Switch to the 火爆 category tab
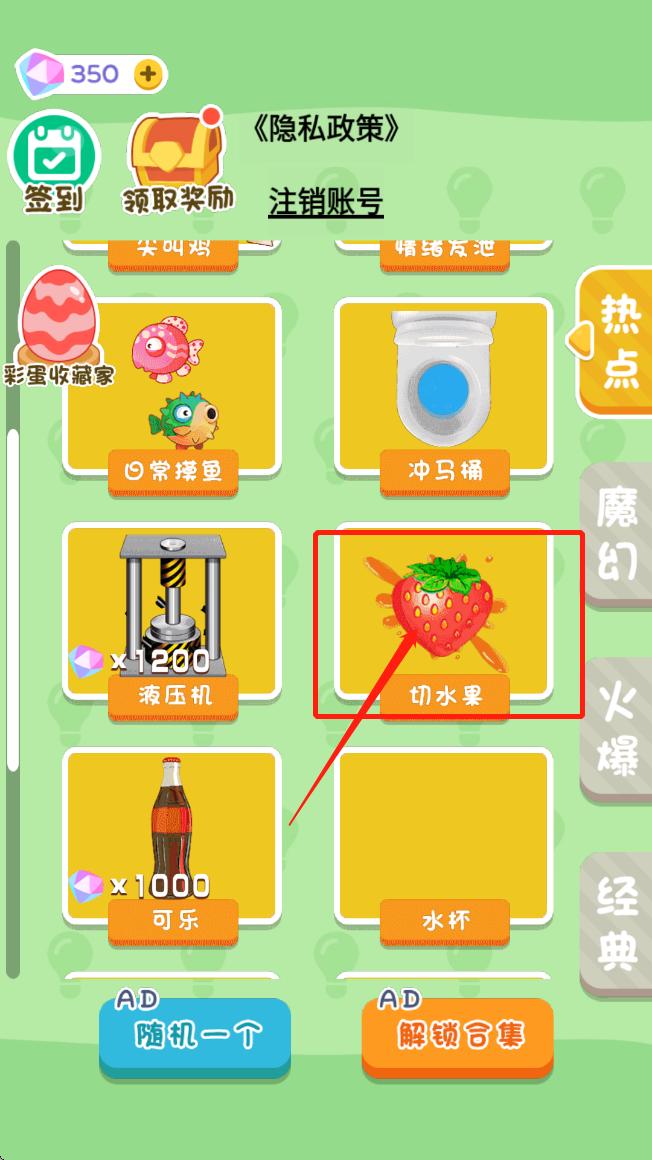This screenshot has height=1160, width=652. pyautogui.click(x=619, y=729)
